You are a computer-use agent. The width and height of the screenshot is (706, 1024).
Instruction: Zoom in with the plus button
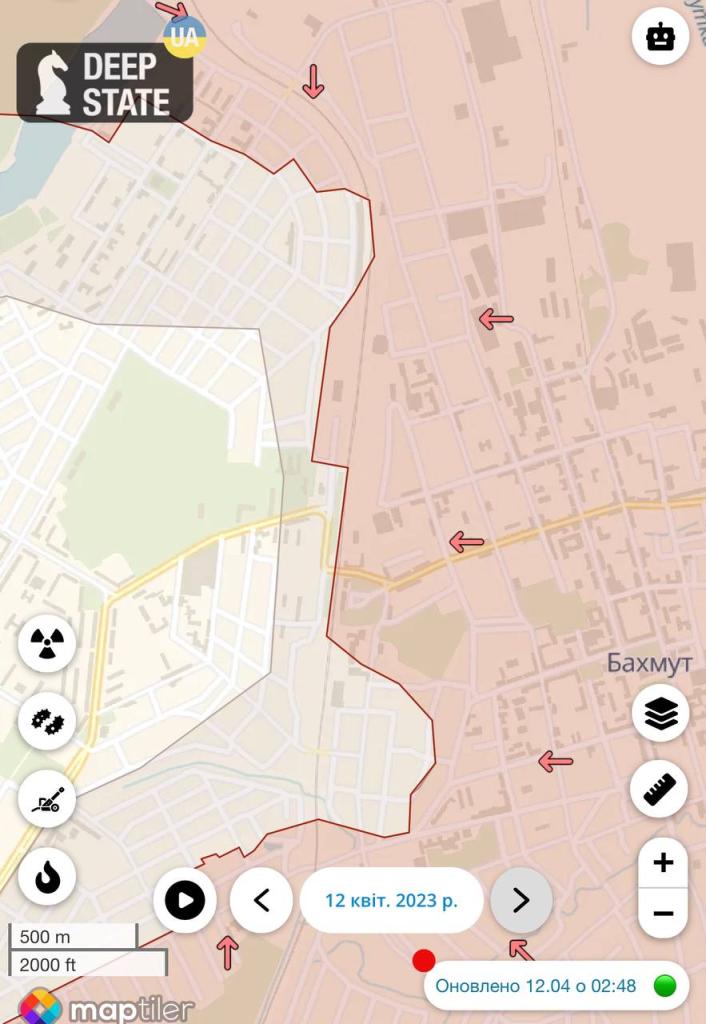pyautogui.click(x=662, y=863)
